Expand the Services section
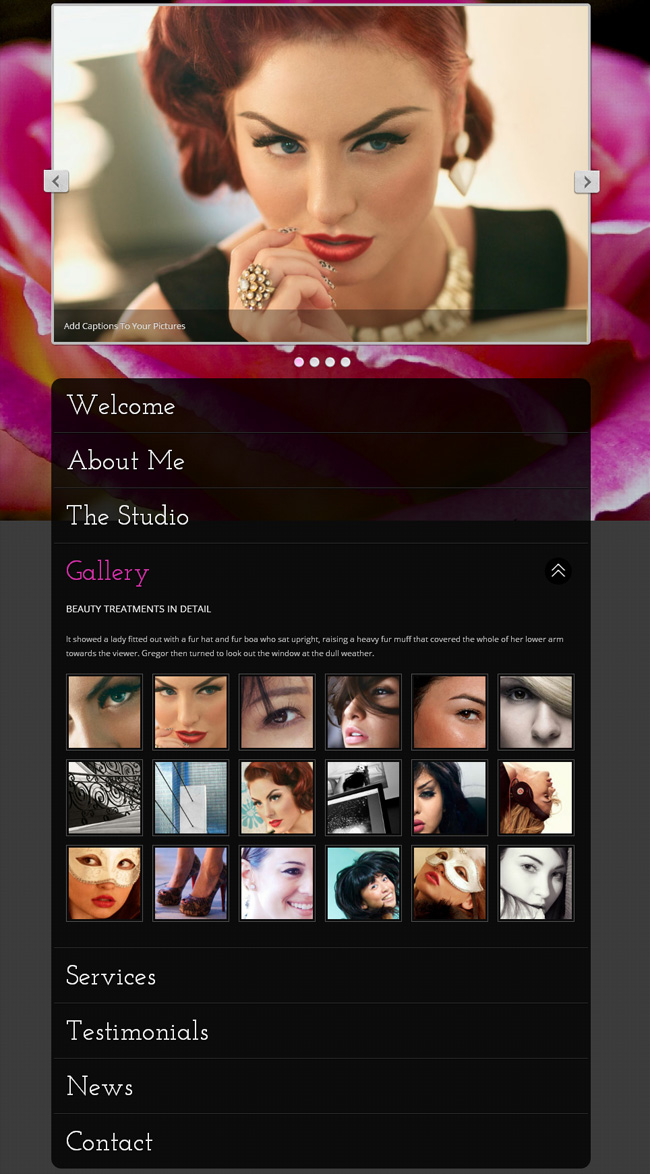This screenshot has width=650, height=1174. pyautogui.click(x=110, y=976)
